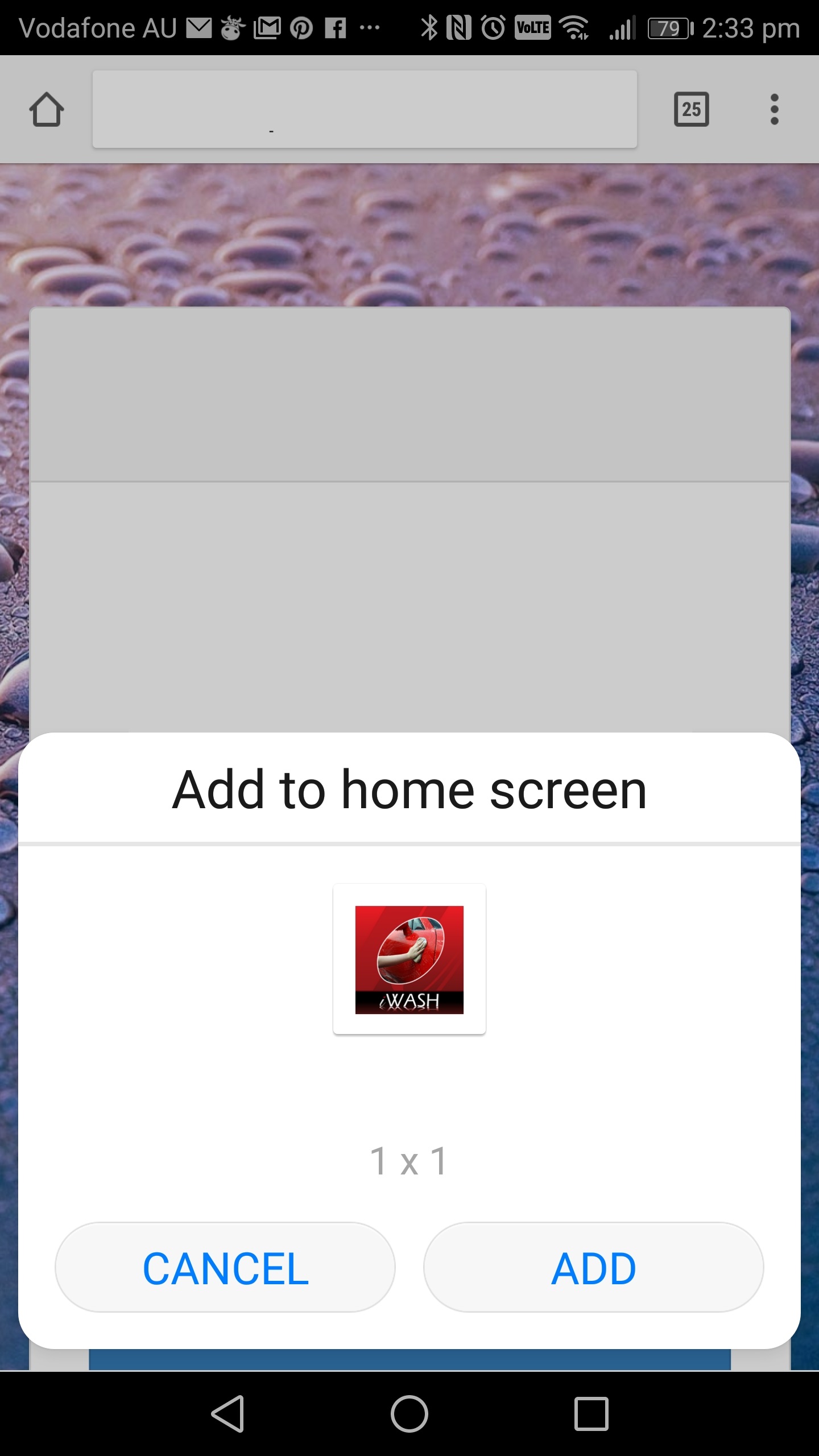Image resolution: width=819 pixels, height=1456 pixels.
Task: Open the recent apps overview
Action: tap(591, 1413)
